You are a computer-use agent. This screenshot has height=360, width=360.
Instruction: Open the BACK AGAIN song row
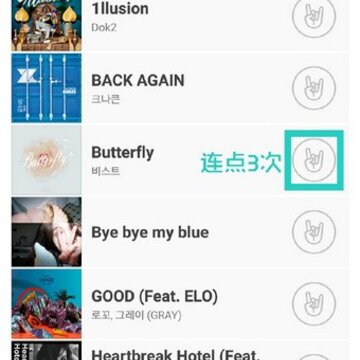pos(180,88)
